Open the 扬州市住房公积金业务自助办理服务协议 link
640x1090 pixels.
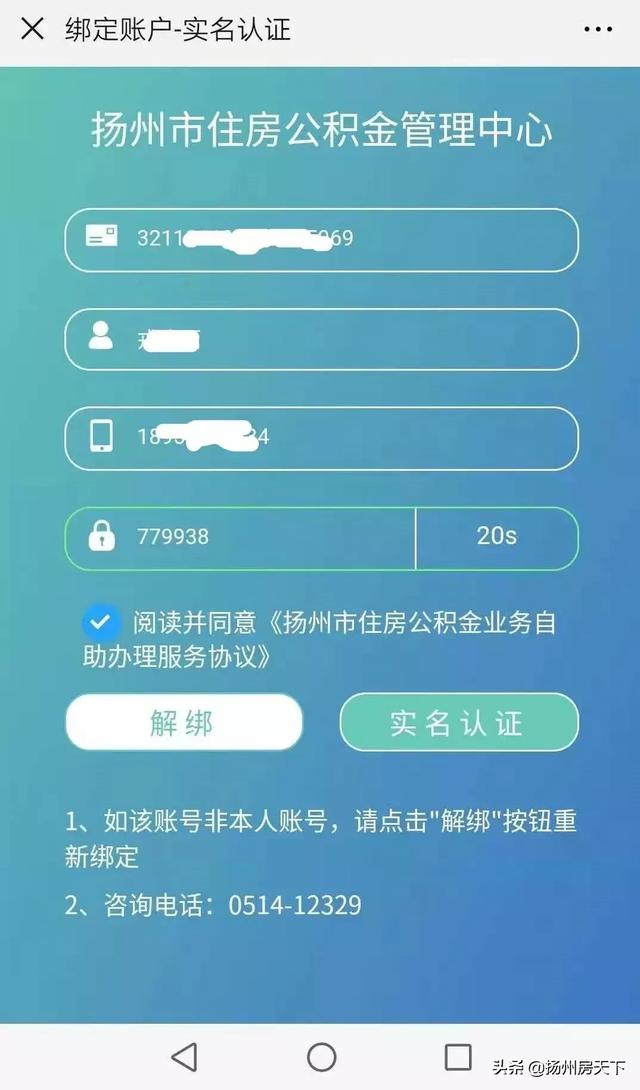coord(420,624)
